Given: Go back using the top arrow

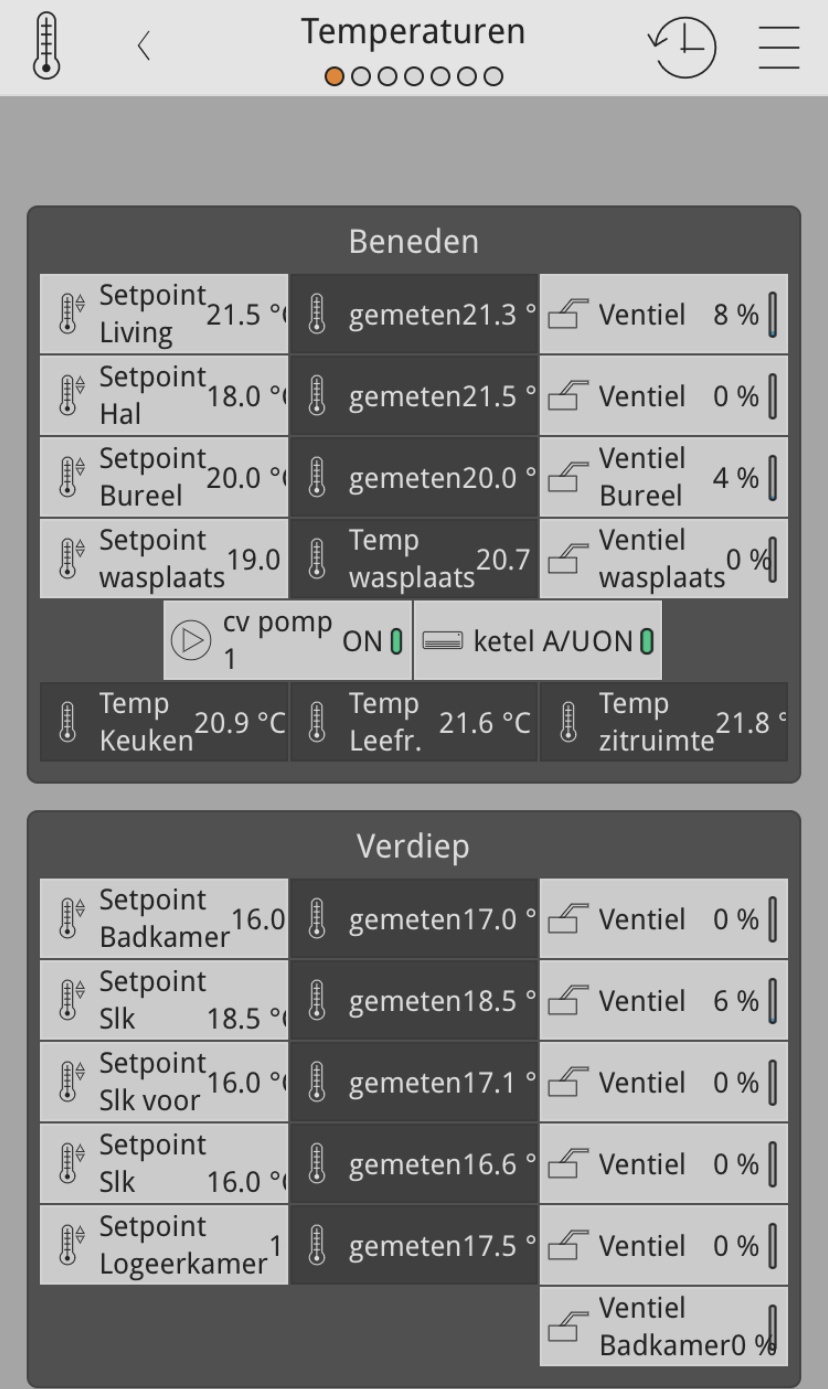Looking at the screenshot, I should [x=144, y=46].
